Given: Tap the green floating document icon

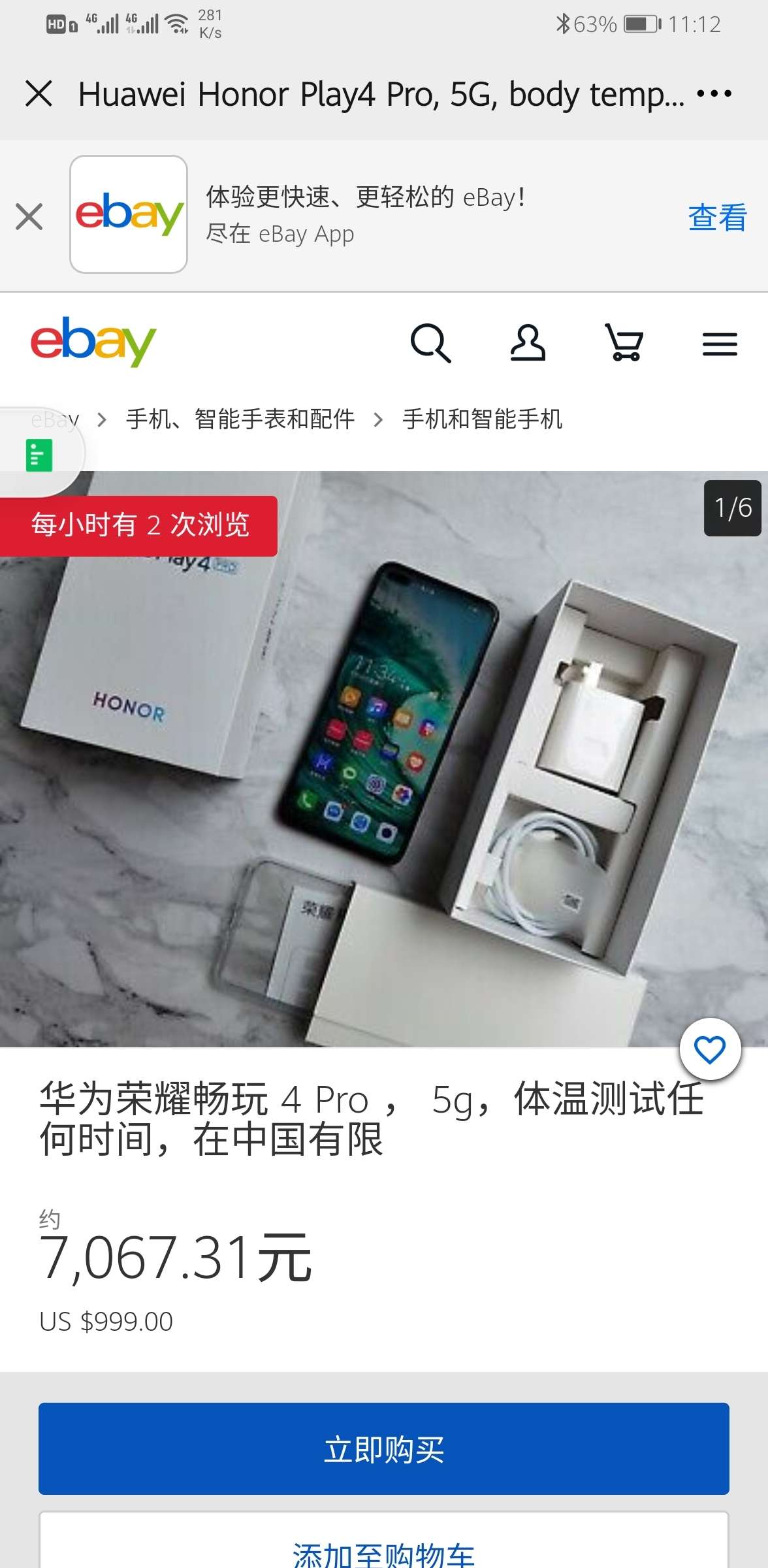Looking at the screenshot, I should (39, 455).
